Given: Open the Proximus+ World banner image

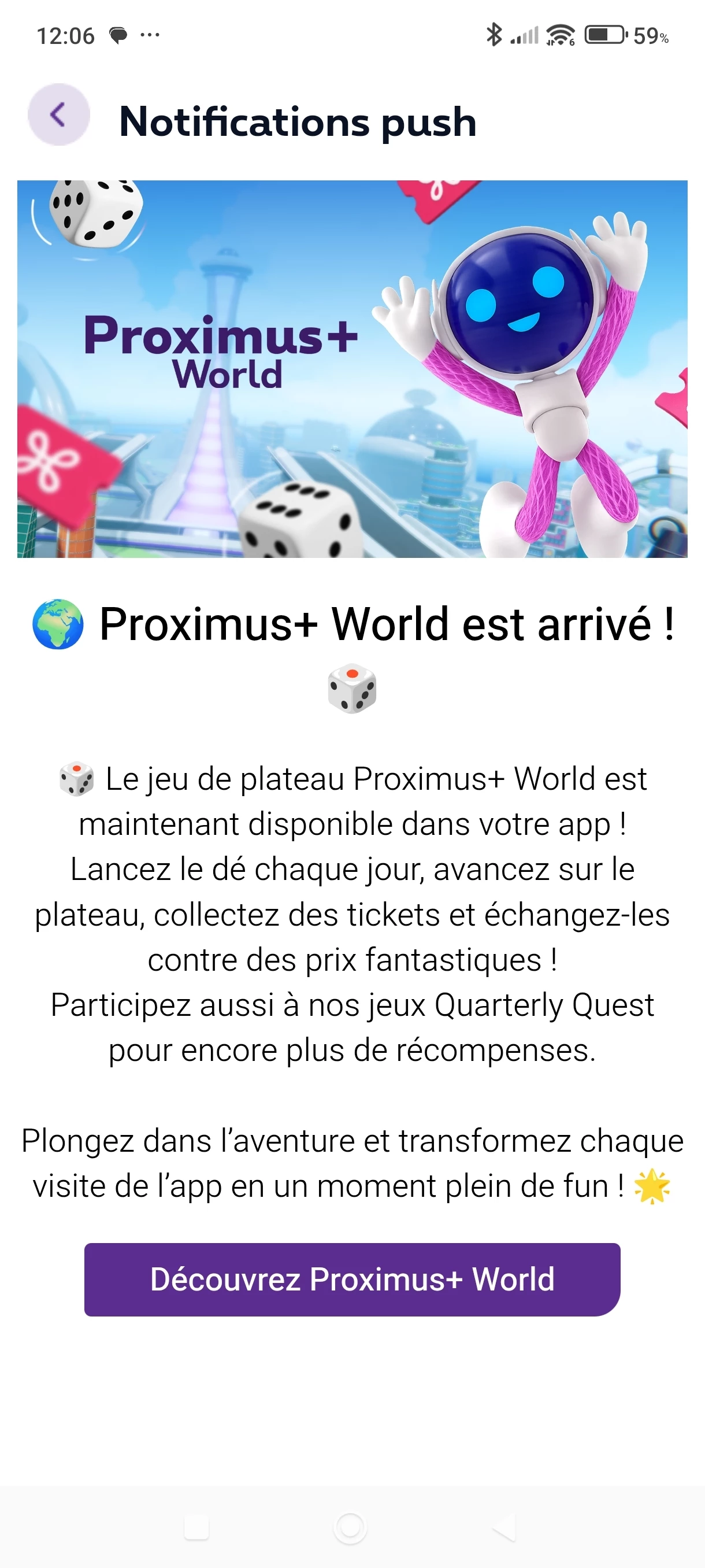Looking at the screenshot, I should (352, 369).
